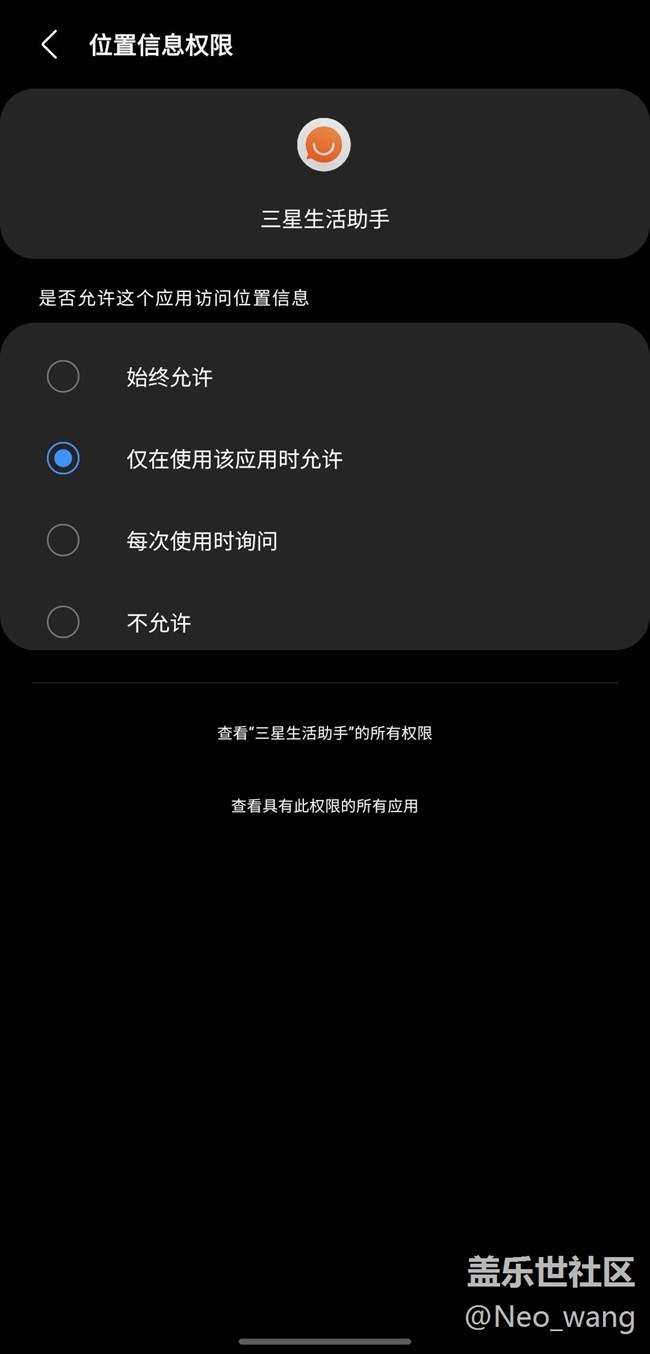Screen dimensions: 650x1354
Task: Select 每次使用时询问
Action: 63,541
